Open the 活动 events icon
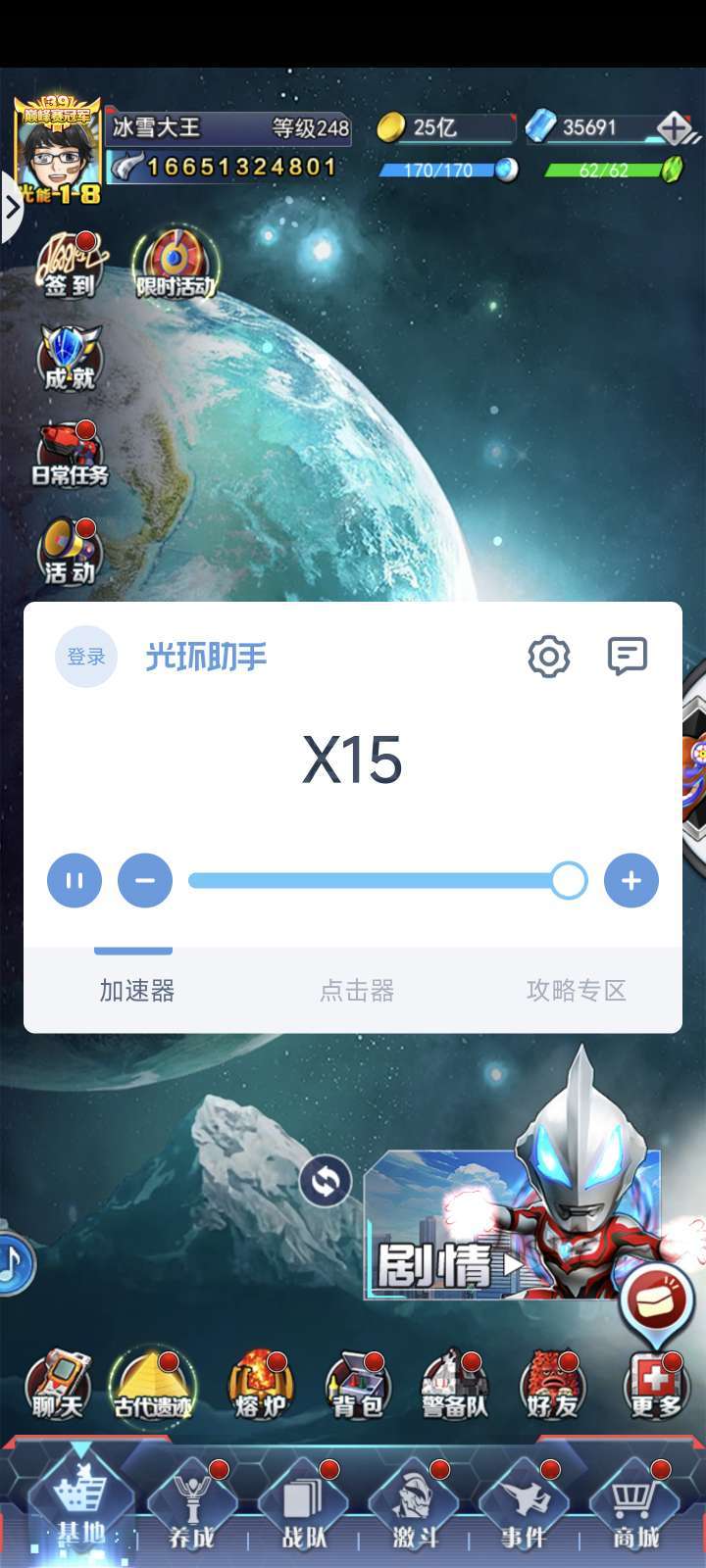706x1568 pixels. tap(70, 552)
